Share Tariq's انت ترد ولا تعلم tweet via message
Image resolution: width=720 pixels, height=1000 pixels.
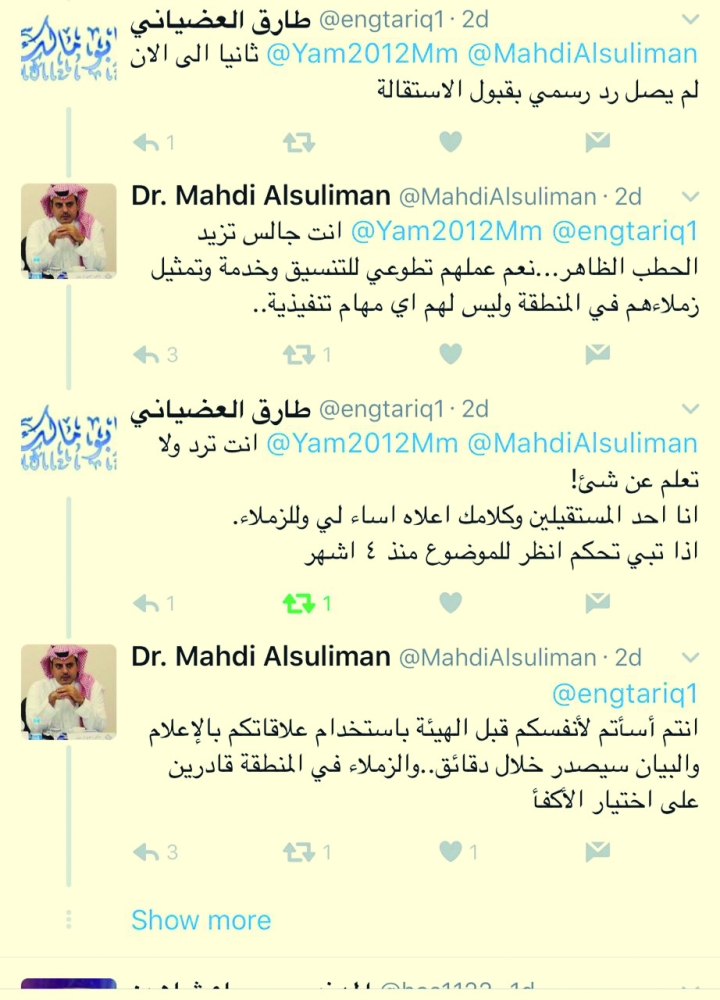coord(597,602)
